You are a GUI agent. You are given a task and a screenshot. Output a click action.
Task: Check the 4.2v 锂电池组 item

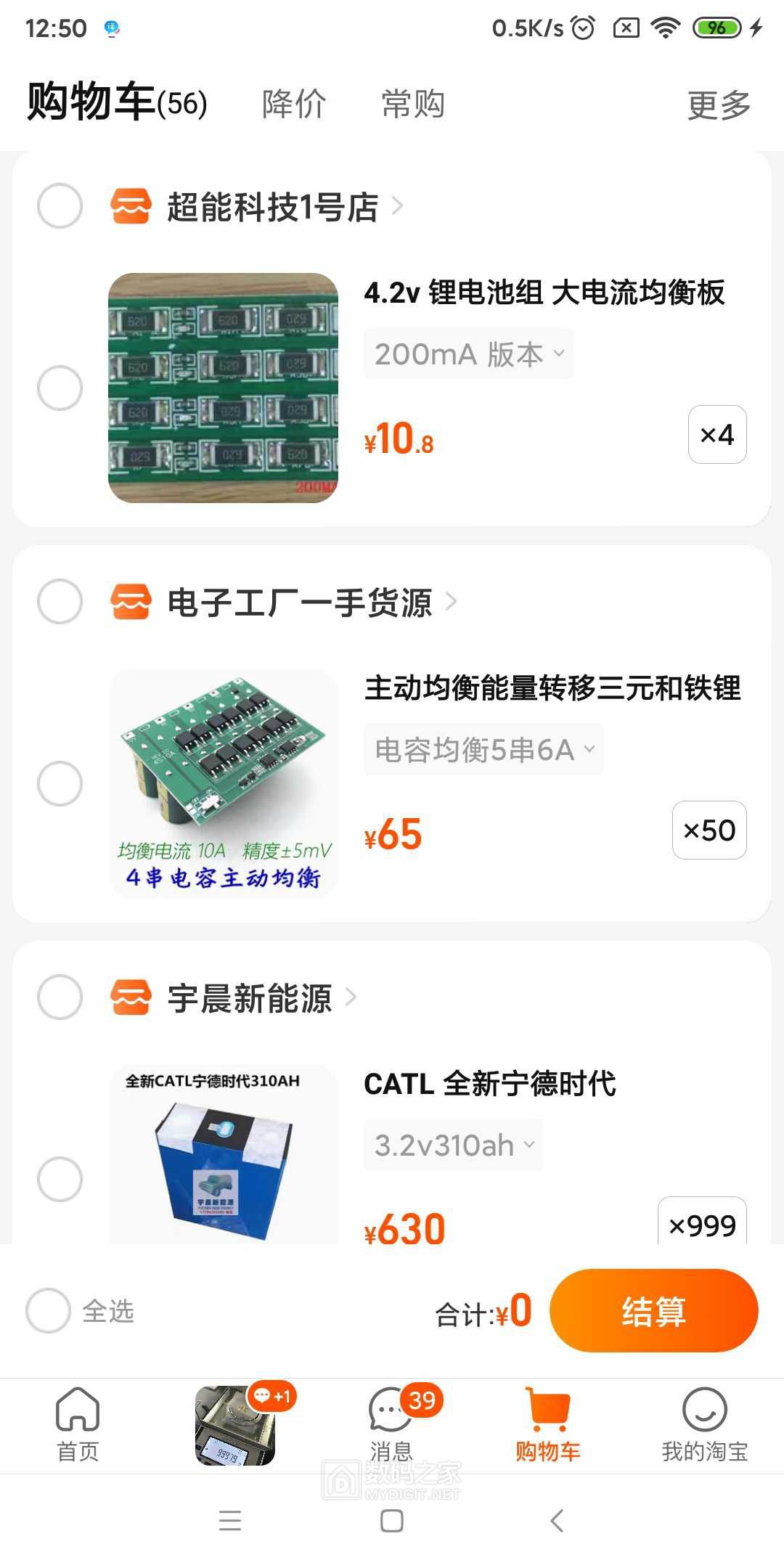(60, 388)
